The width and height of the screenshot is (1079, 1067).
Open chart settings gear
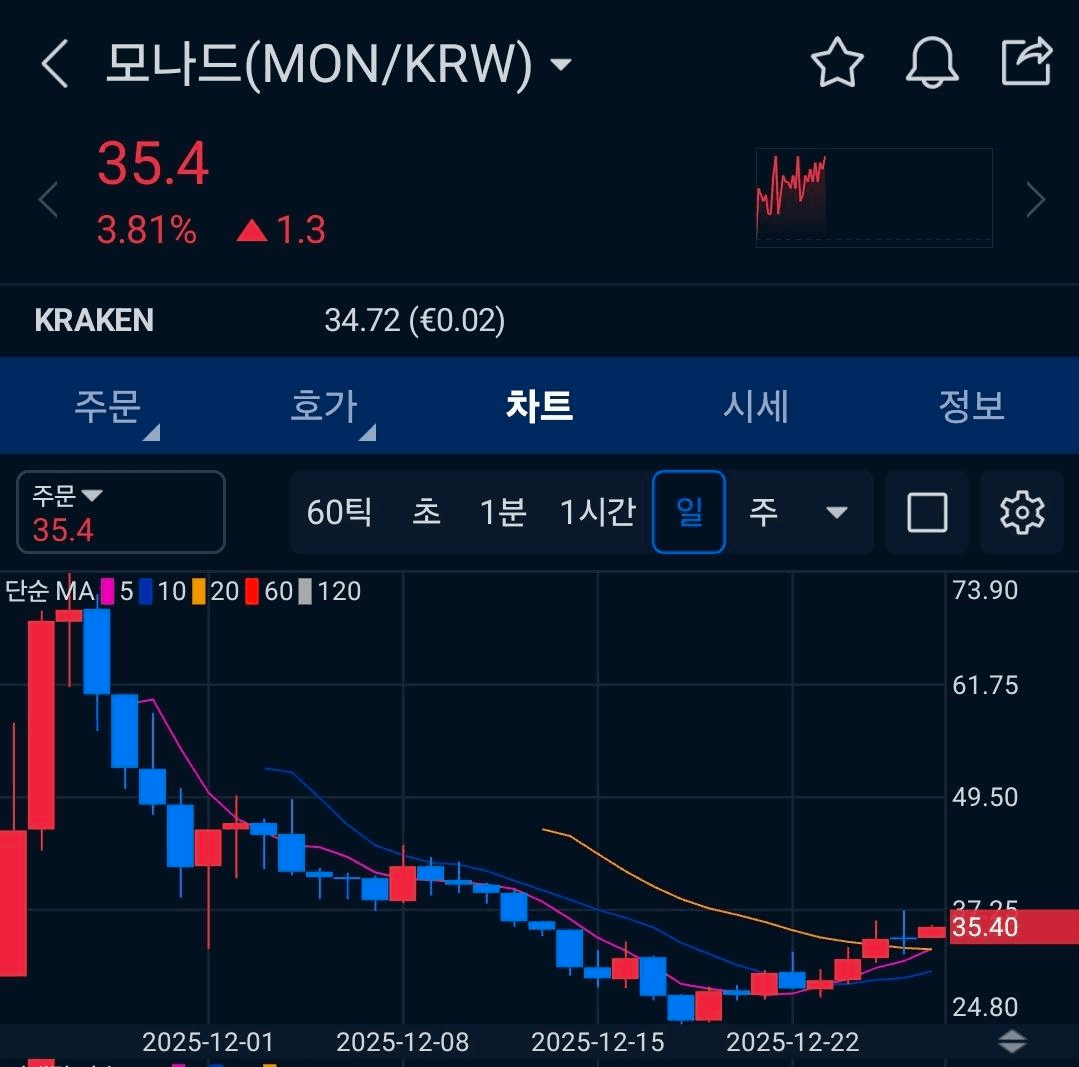pyautogui.click(x=1022, y=512)
